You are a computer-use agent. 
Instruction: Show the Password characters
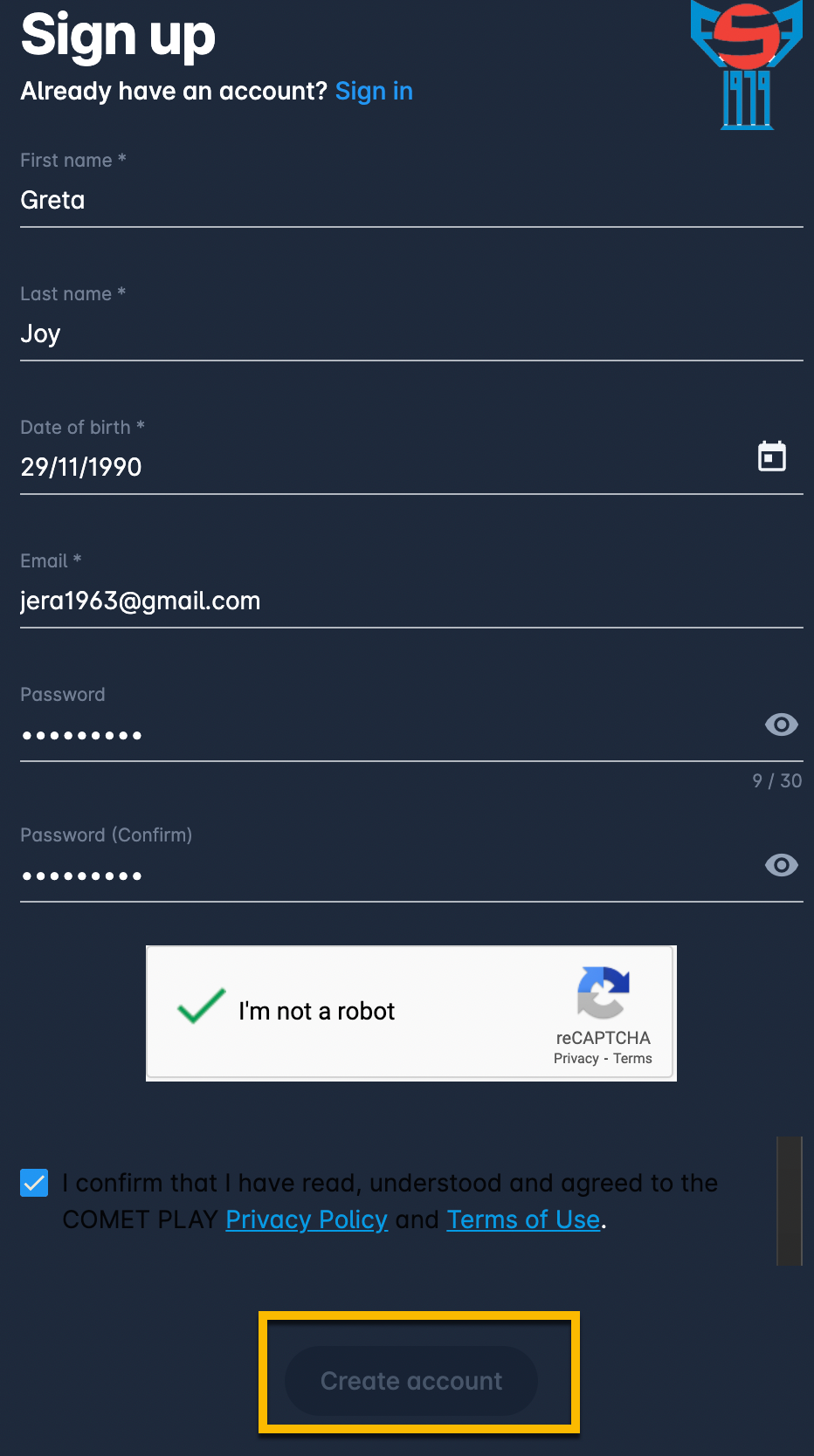coord(781,725)
